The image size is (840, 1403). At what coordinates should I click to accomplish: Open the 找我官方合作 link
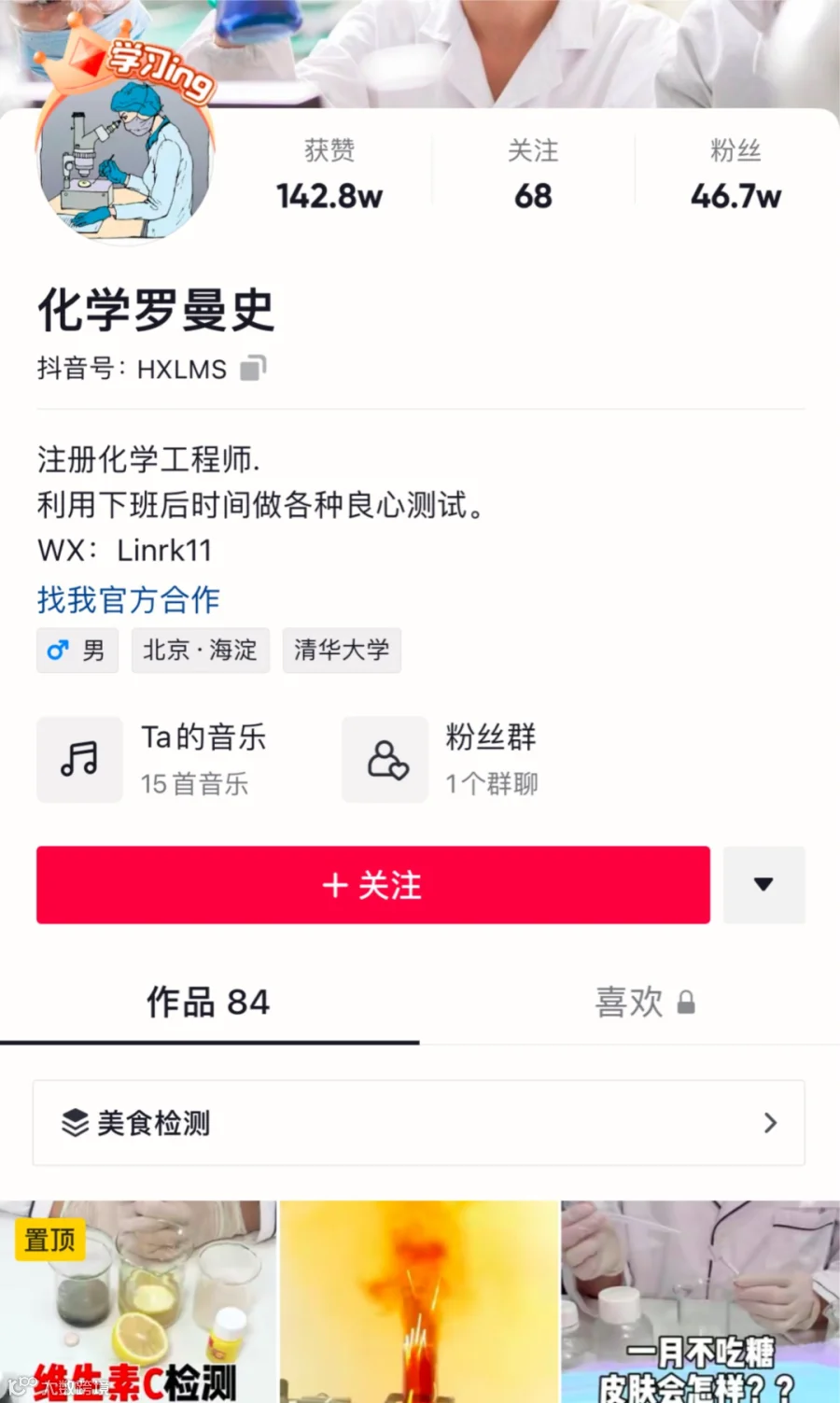click(x=129, y=600)
